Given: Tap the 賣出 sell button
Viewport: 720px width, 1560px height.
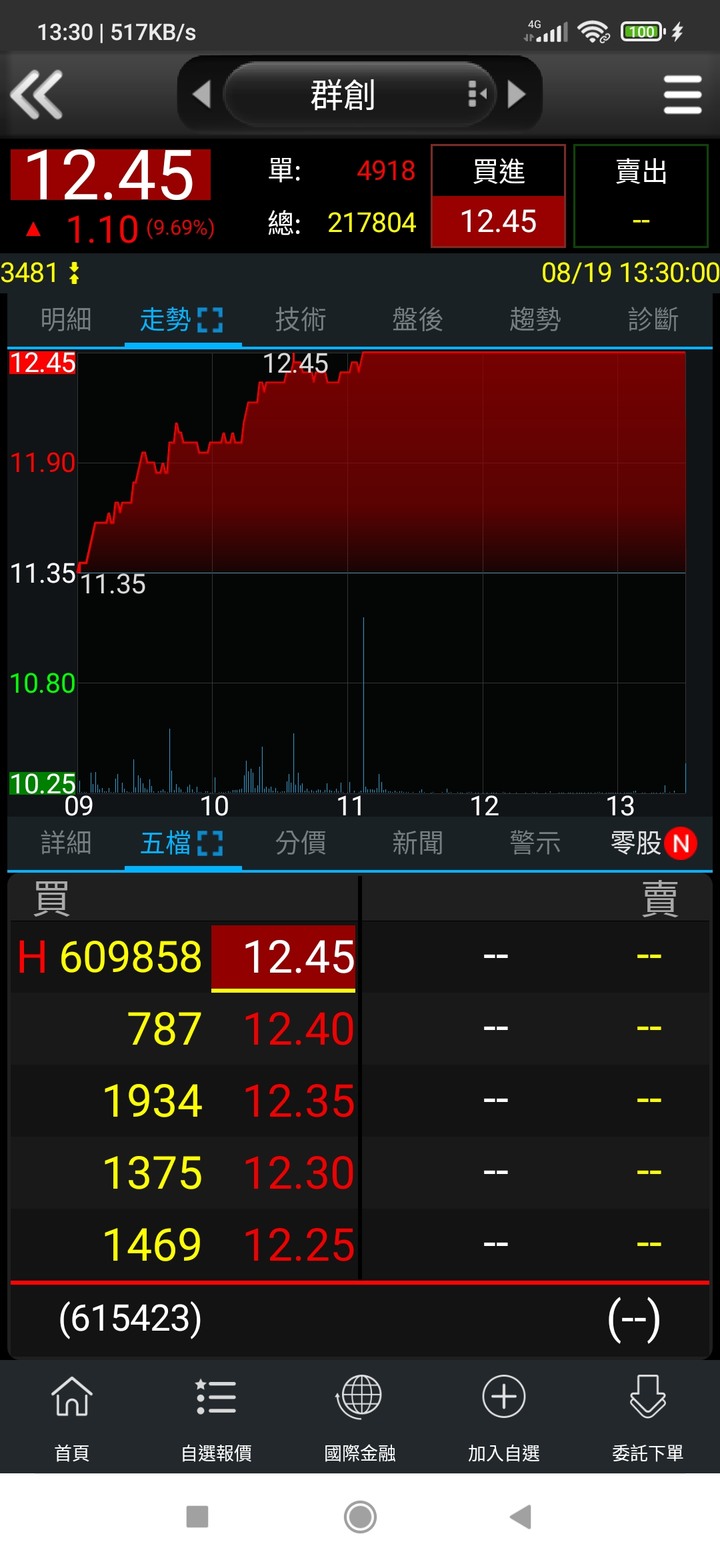Looking at the screenshot, I should pyautogui.click(x=641, y=196).
